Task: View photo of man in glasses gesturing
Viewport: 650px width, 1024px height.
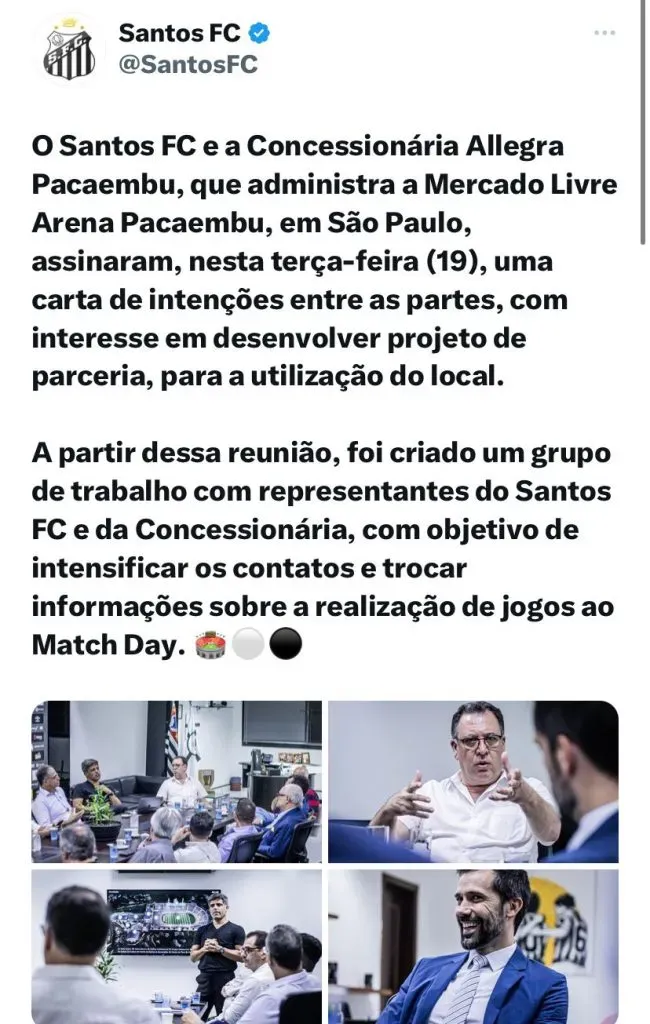Action: click(473, 781)
